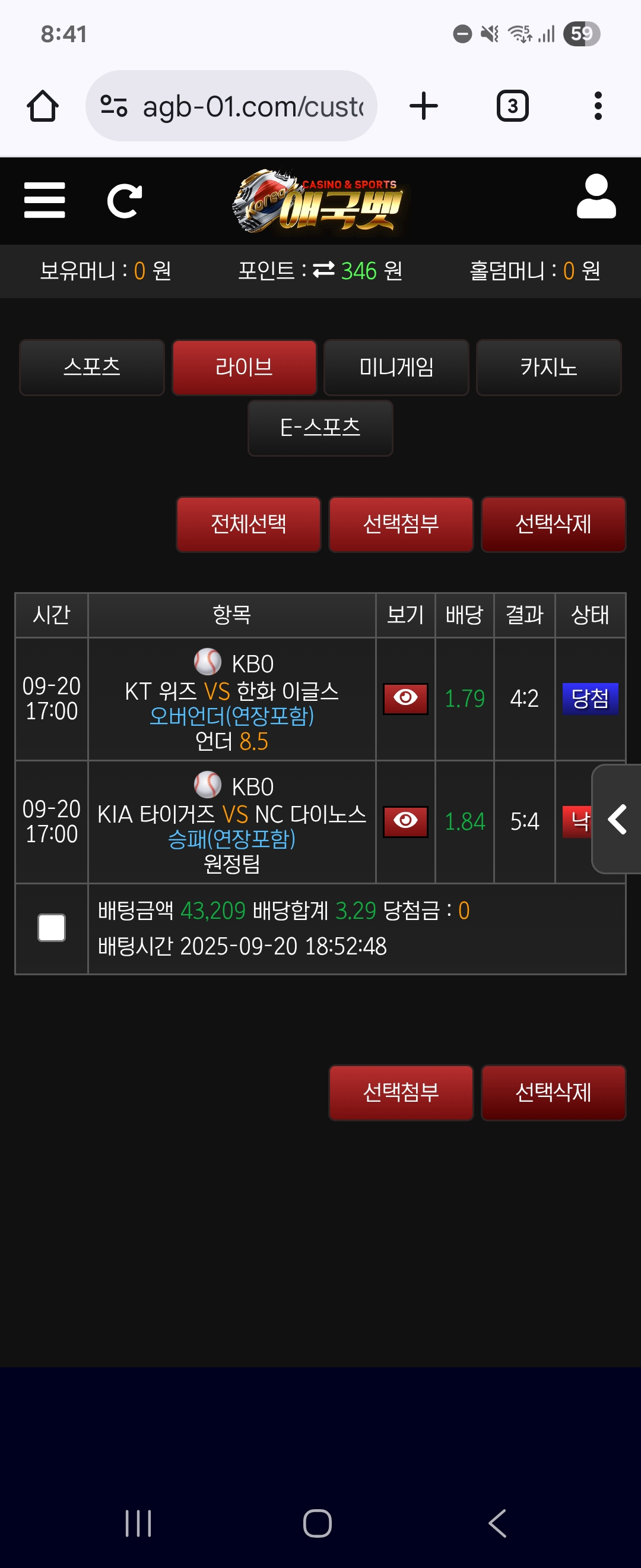The width and height of the screenshot is (641, 1568).
Task: Select the 라이브 tab
Action: pyautogui.click(x=244, y=367)
